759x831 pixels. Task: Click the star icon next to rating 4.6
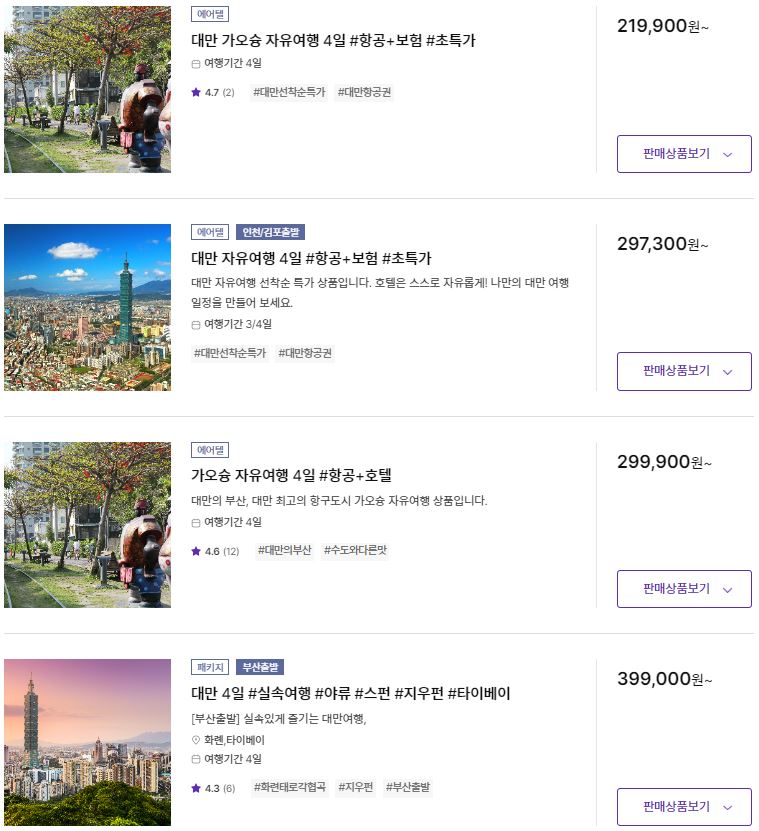click(194, 550)
